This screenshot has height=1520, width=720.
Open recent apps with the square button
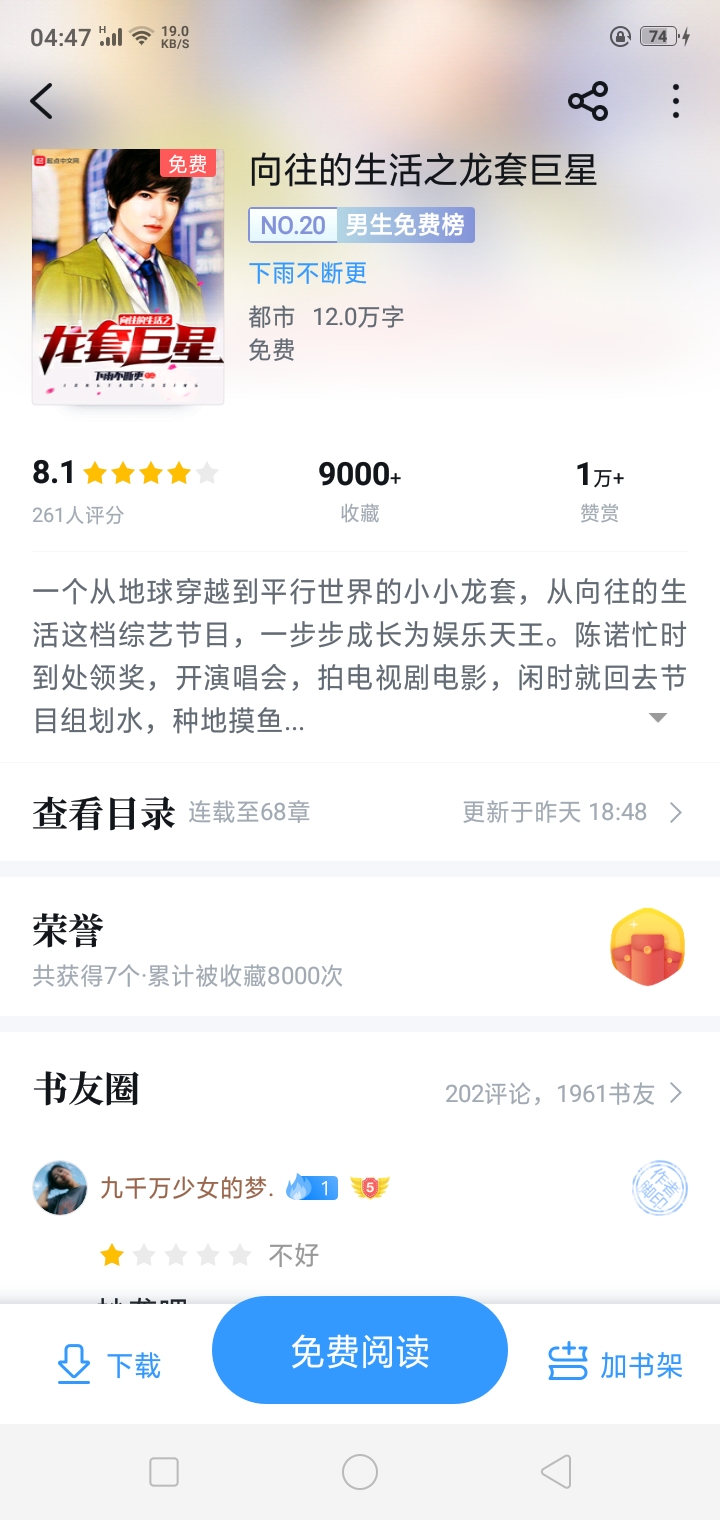click(x=164, y=1472)
